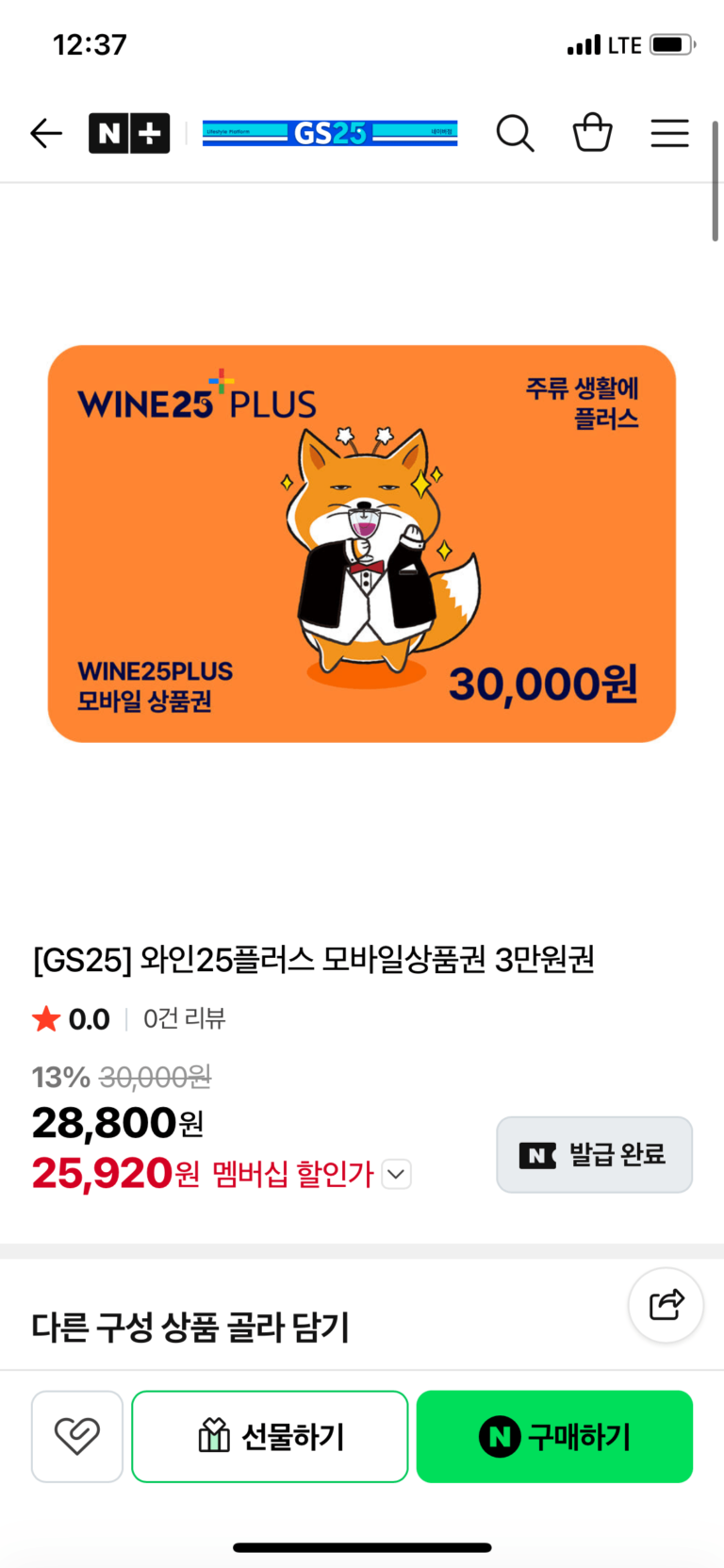724x1568 pixels.
Task: Tap the 발급 완료 coupon button
Action: point(594,1155)
